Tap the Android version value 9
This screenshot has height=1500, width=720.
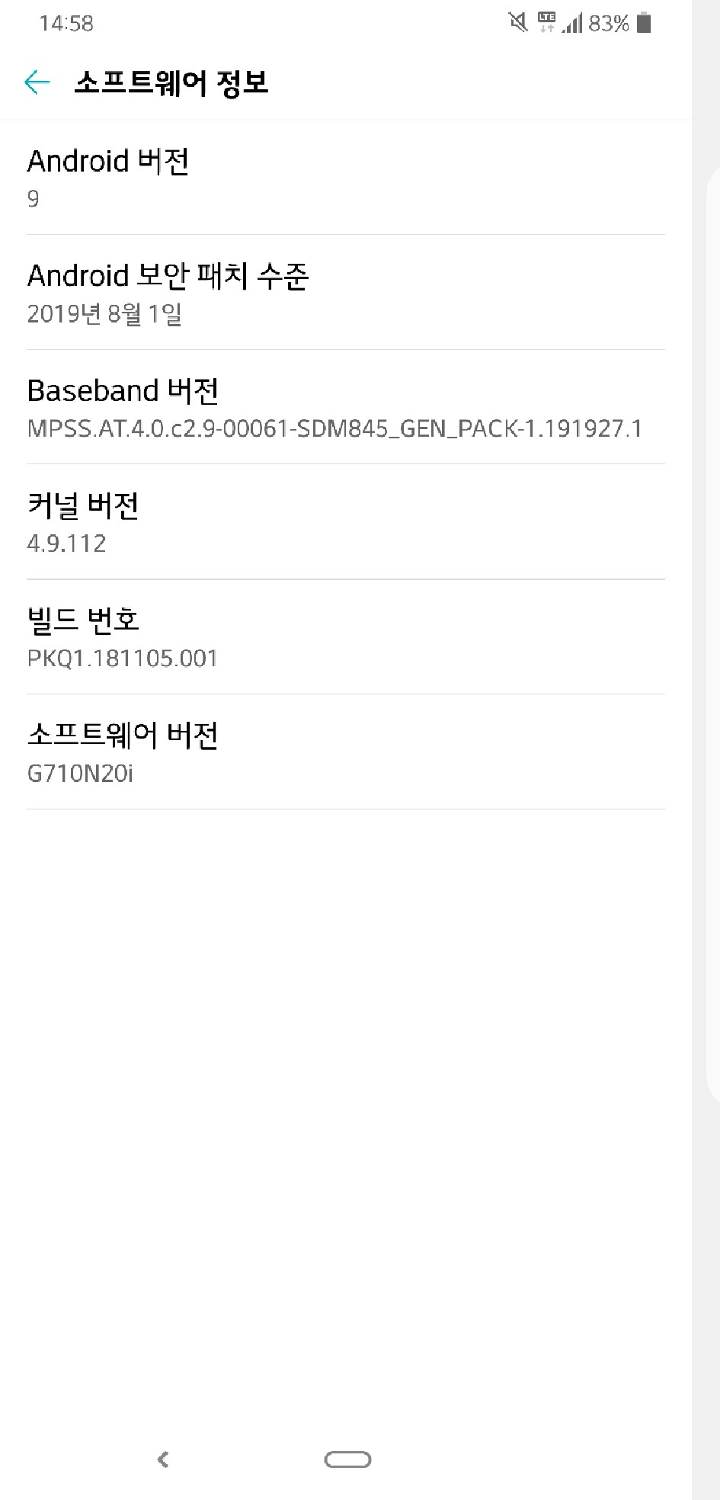point(32,200)
